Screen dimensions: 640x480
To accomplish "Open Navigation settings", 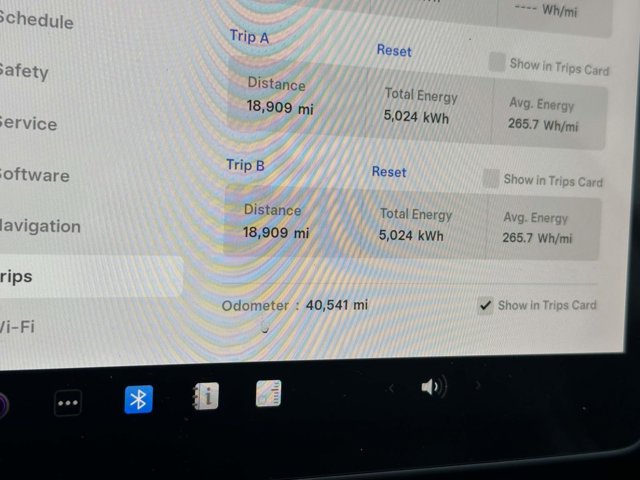I will [x=40, y=226].
